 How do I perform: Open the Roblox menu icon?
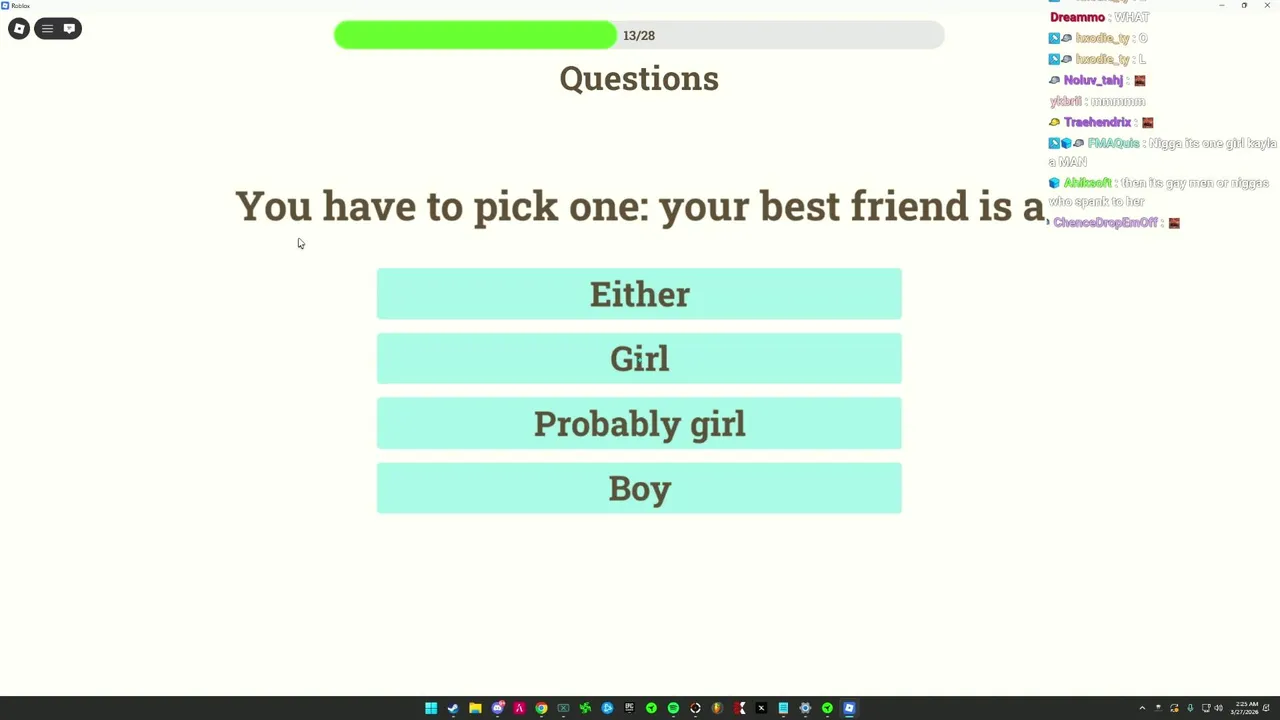(19, 29)
